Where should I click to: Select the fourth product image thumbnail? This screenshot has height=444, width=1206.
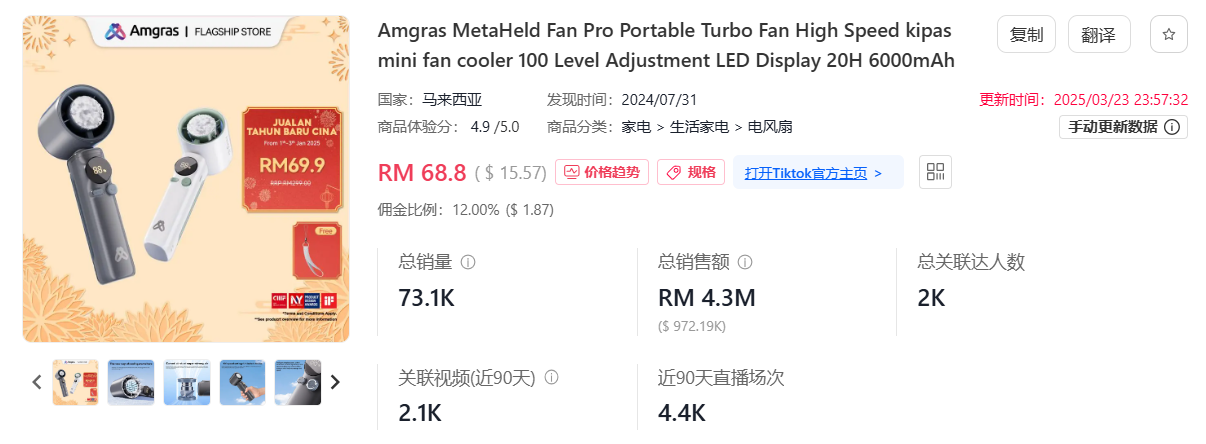click(x=242, y=382)
